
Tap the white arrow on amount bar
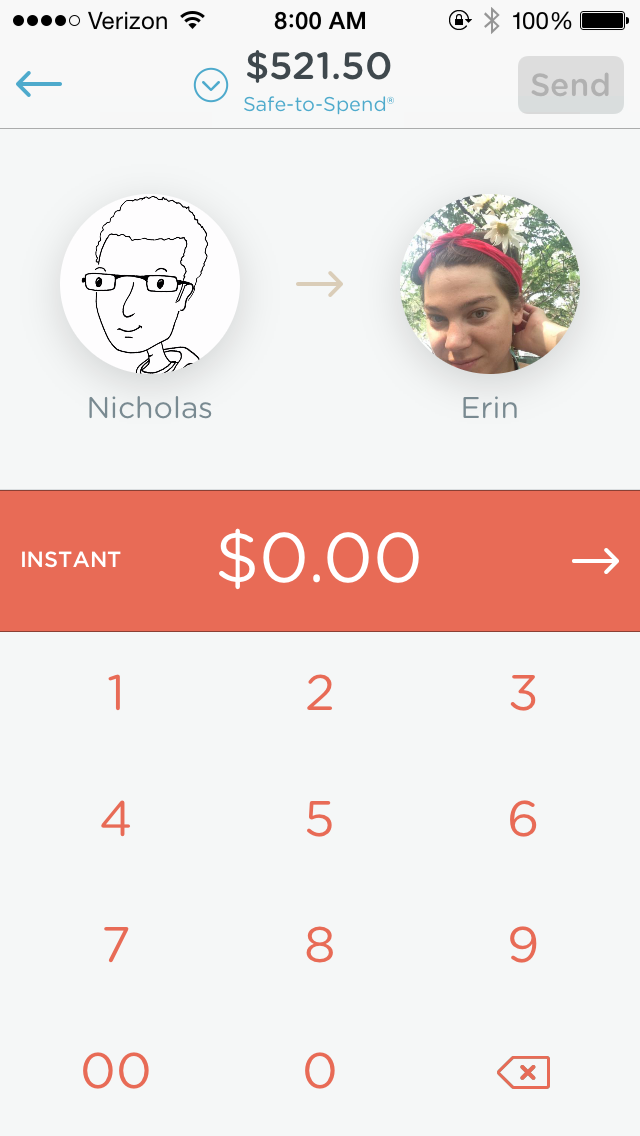tap(596, 561)
